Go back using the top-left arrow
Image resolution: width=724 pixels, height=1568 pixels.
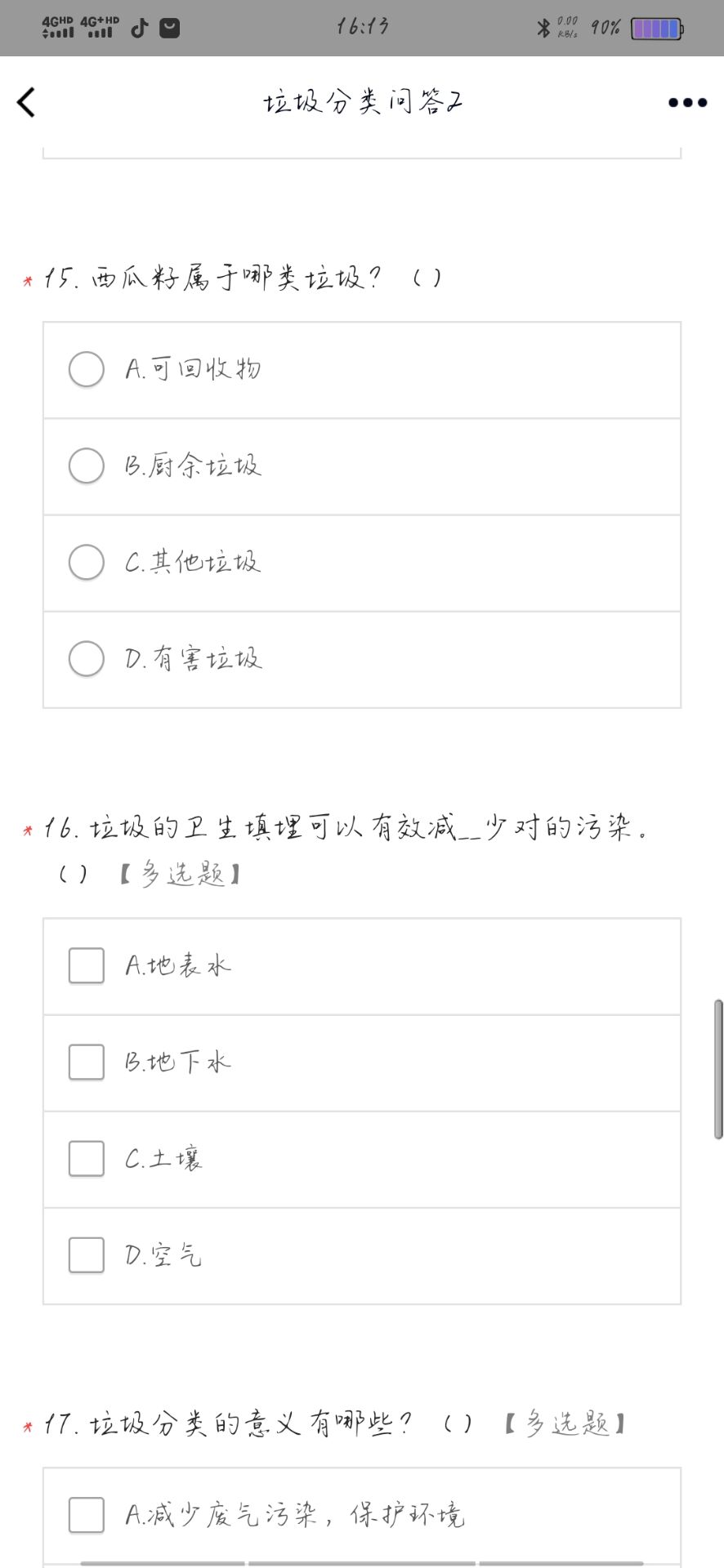[26, 102]
